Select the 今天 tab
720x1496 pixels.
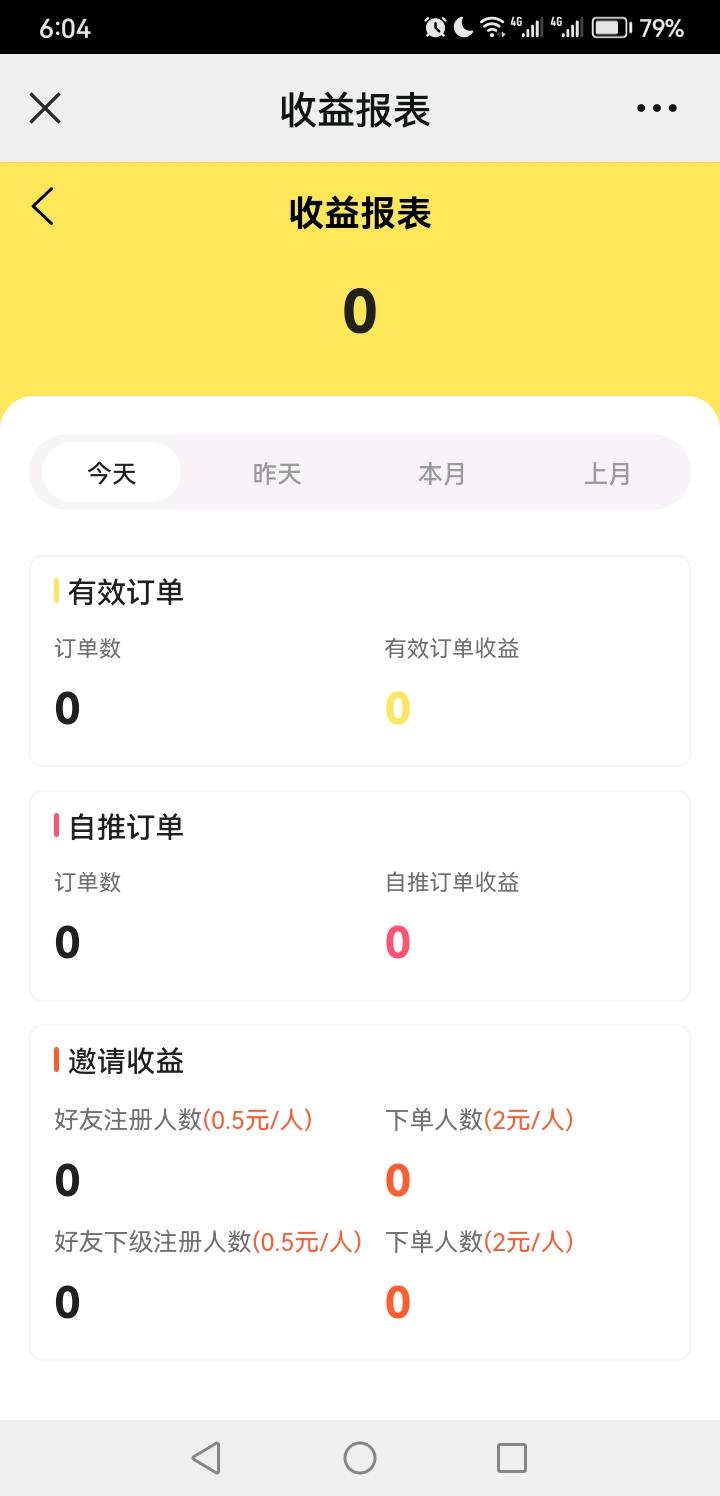112,473
